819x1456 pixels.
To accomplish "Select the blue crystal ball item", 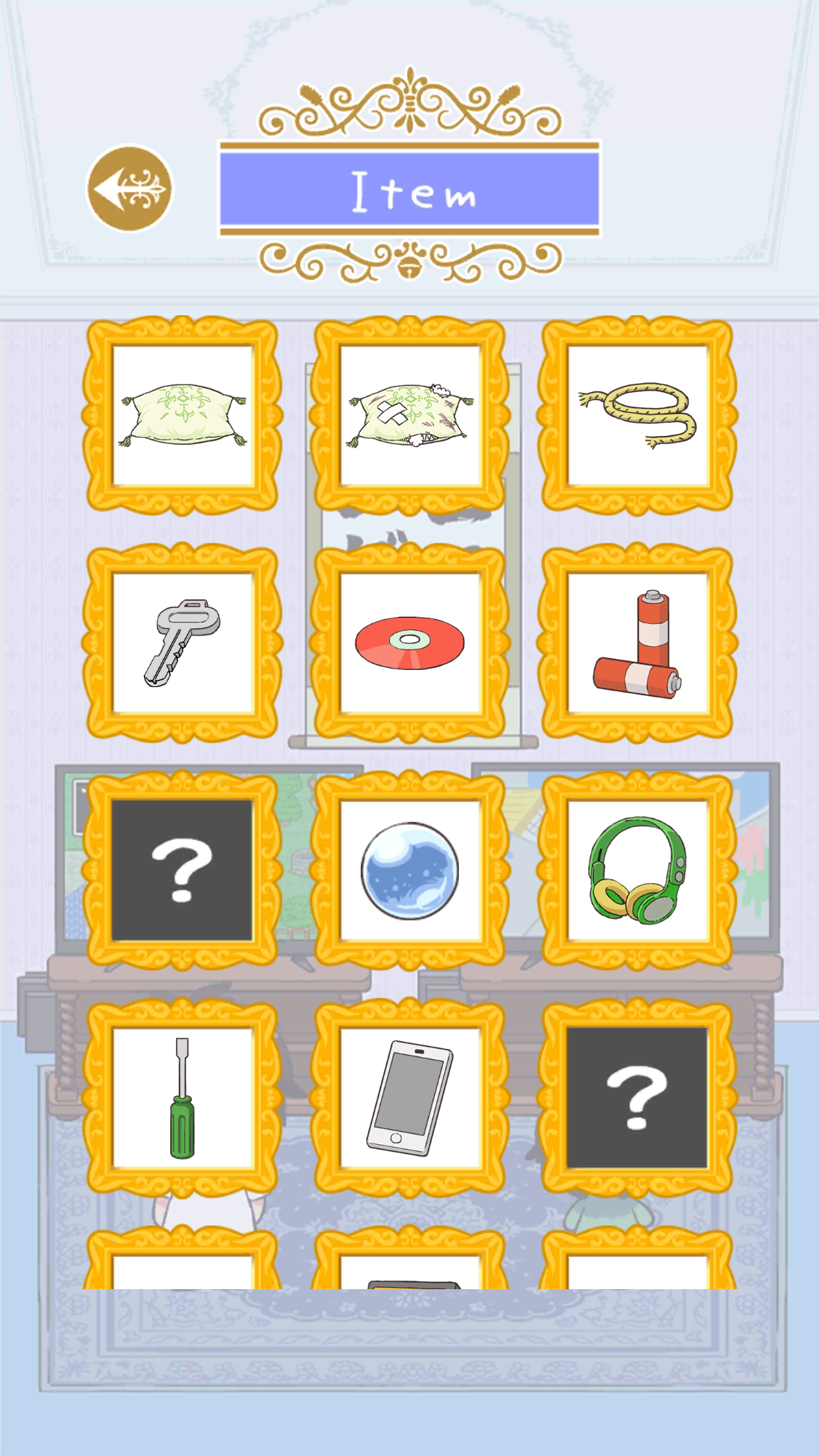I will pyautogui.click(x=409, y=870).
